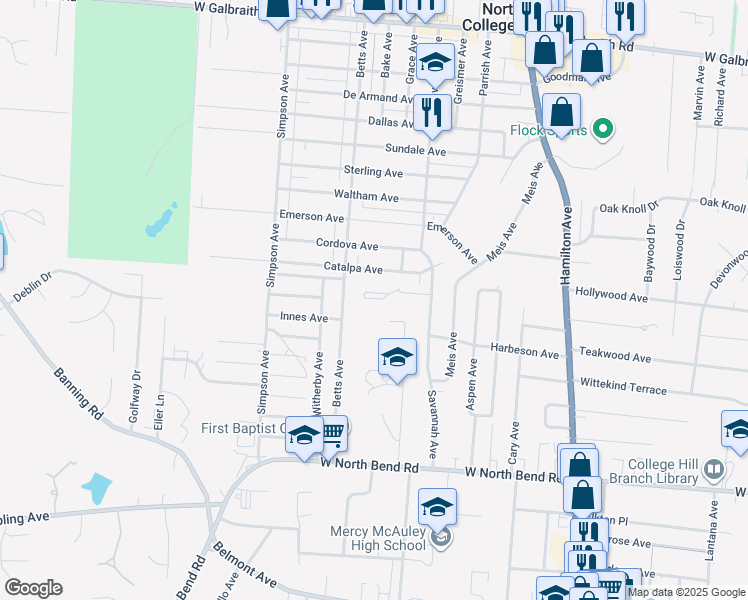Image resolution: width=748 pixels, height=600 pixels.
Task: Select the College Hill Branch Library marker
Action: [x=714, y=470]
